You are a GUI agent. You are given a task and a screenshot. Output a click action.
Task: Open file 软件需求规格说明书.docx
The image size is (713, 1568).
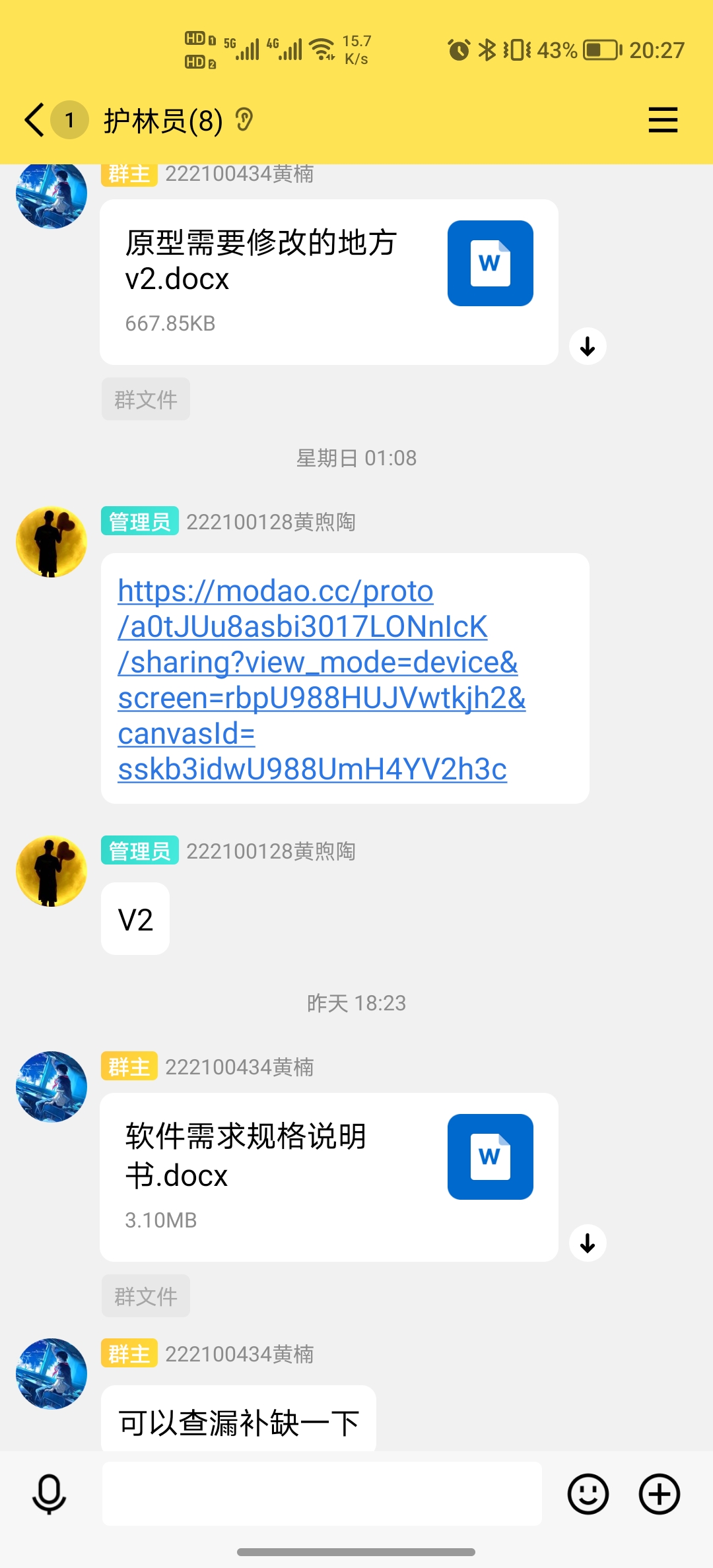click(329, 1177)
